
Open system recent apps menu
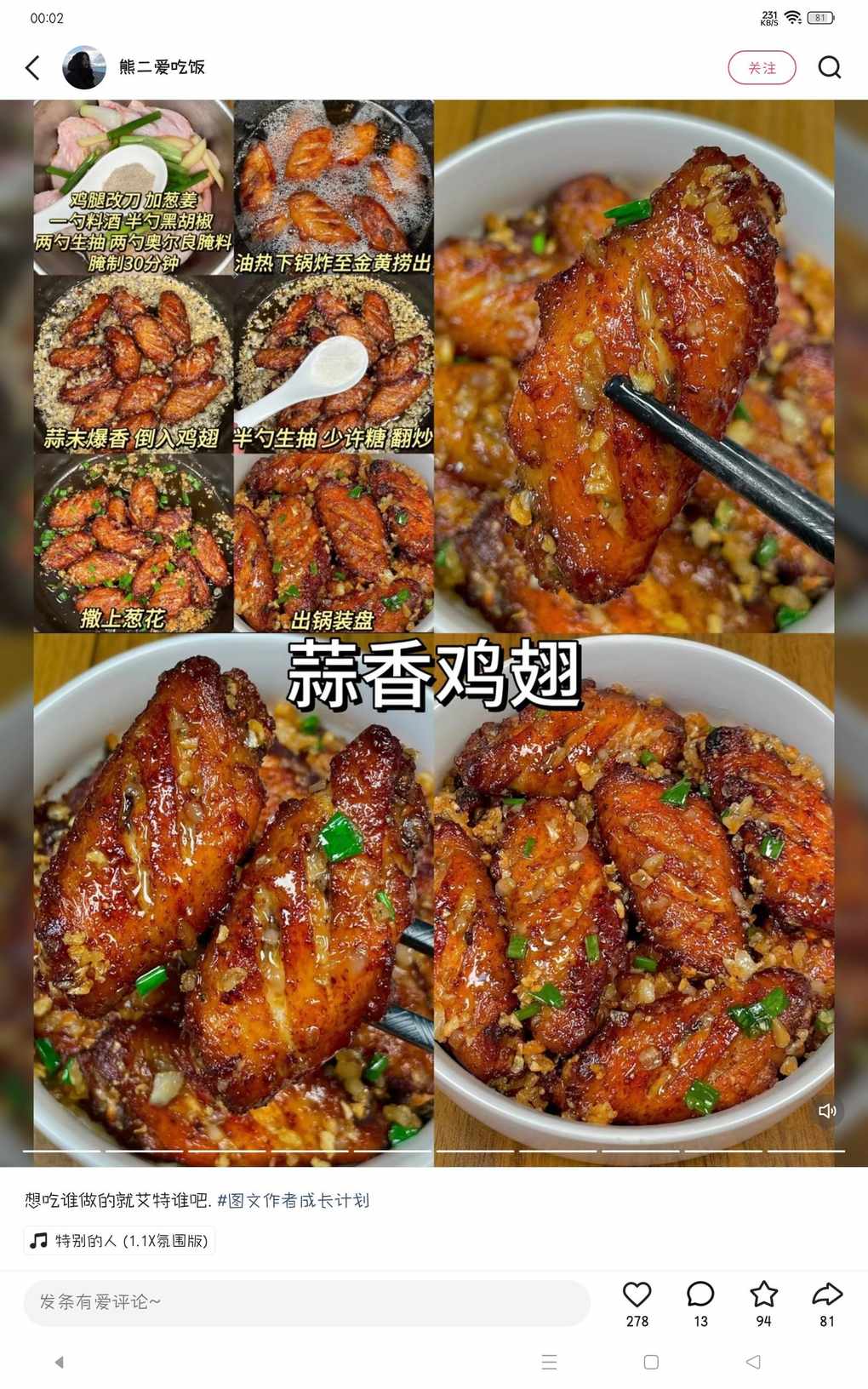549,1362
